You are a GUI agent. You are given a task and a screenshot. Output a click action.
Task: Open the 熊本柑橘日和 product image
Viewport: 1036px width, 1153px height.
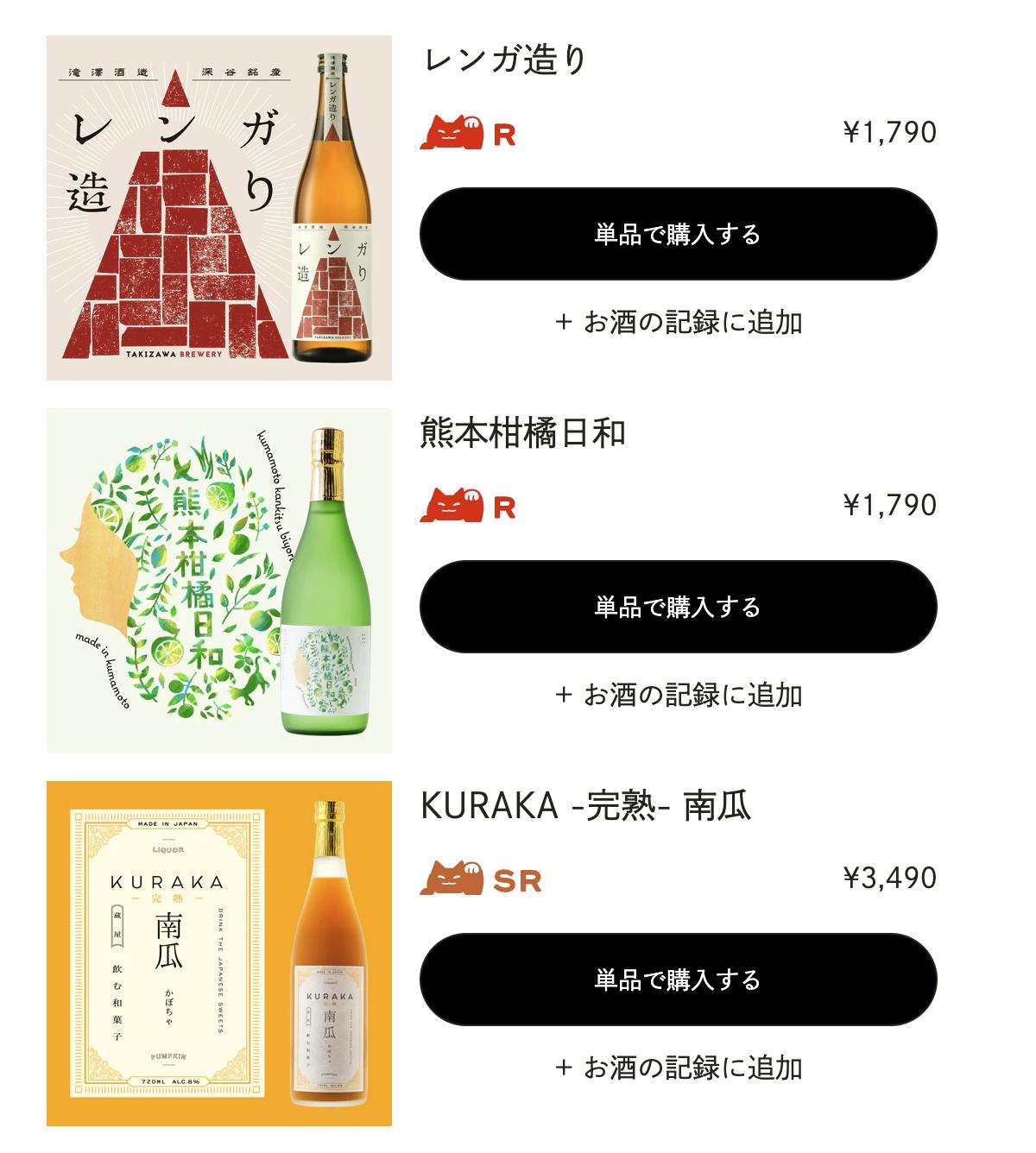[219, 581]
